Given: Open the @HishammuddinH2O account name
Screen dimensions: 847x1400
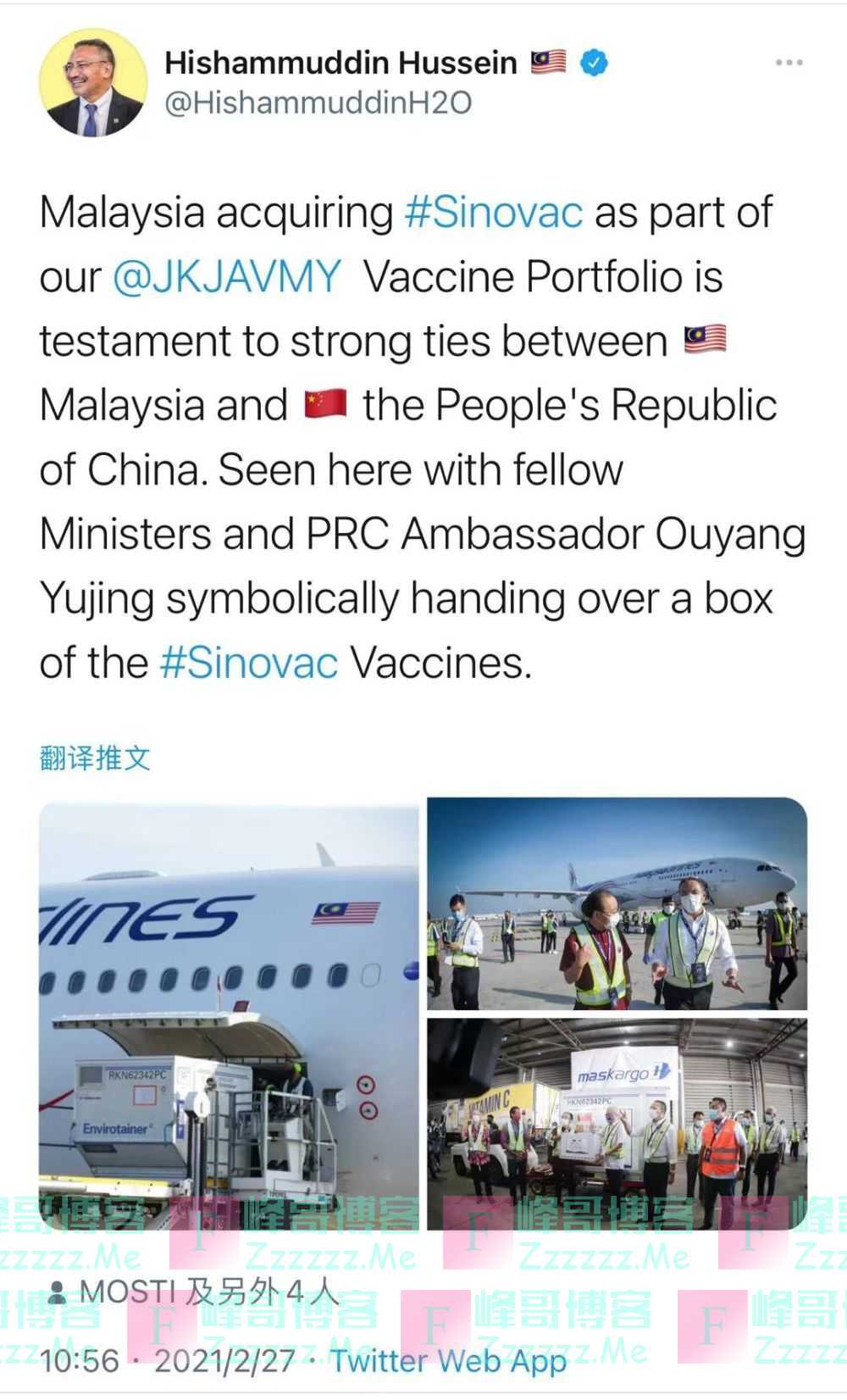Looking at the screenshot, I should [x=318, y=103].
